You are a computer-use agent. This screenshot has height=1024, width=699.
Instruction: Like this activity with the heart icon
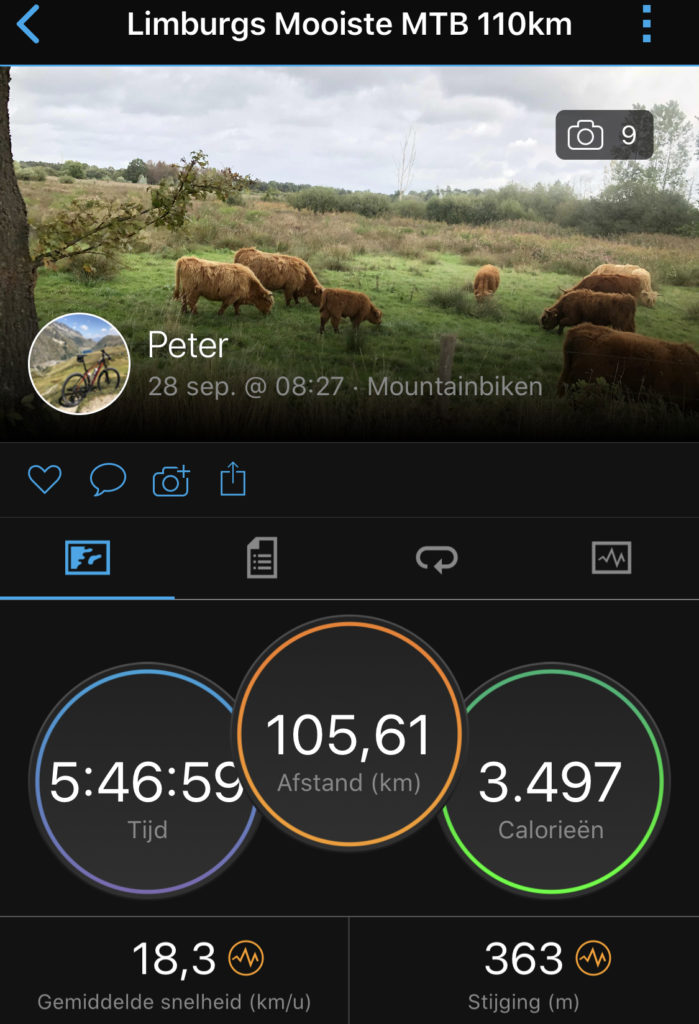click(44, 481)
